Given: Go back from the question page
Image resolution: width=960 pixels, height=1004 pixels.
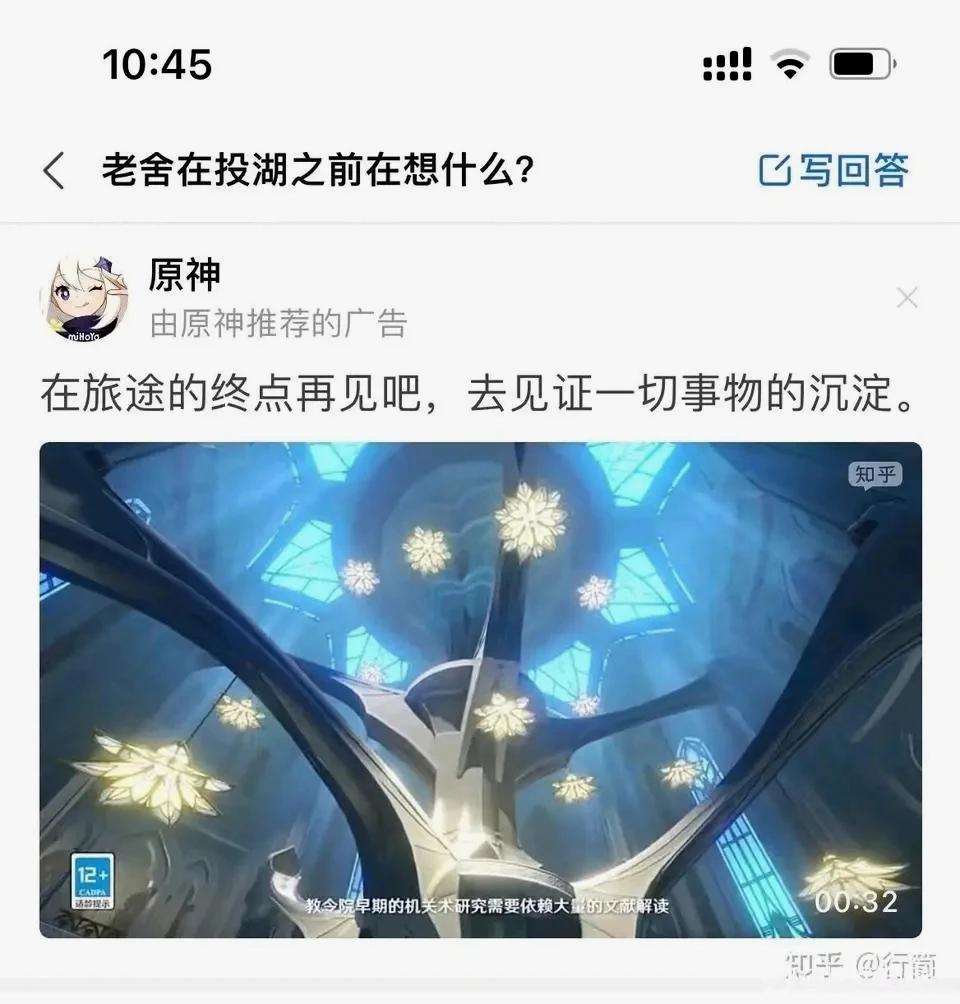Looking at the screenshot, I should (54, 172).
